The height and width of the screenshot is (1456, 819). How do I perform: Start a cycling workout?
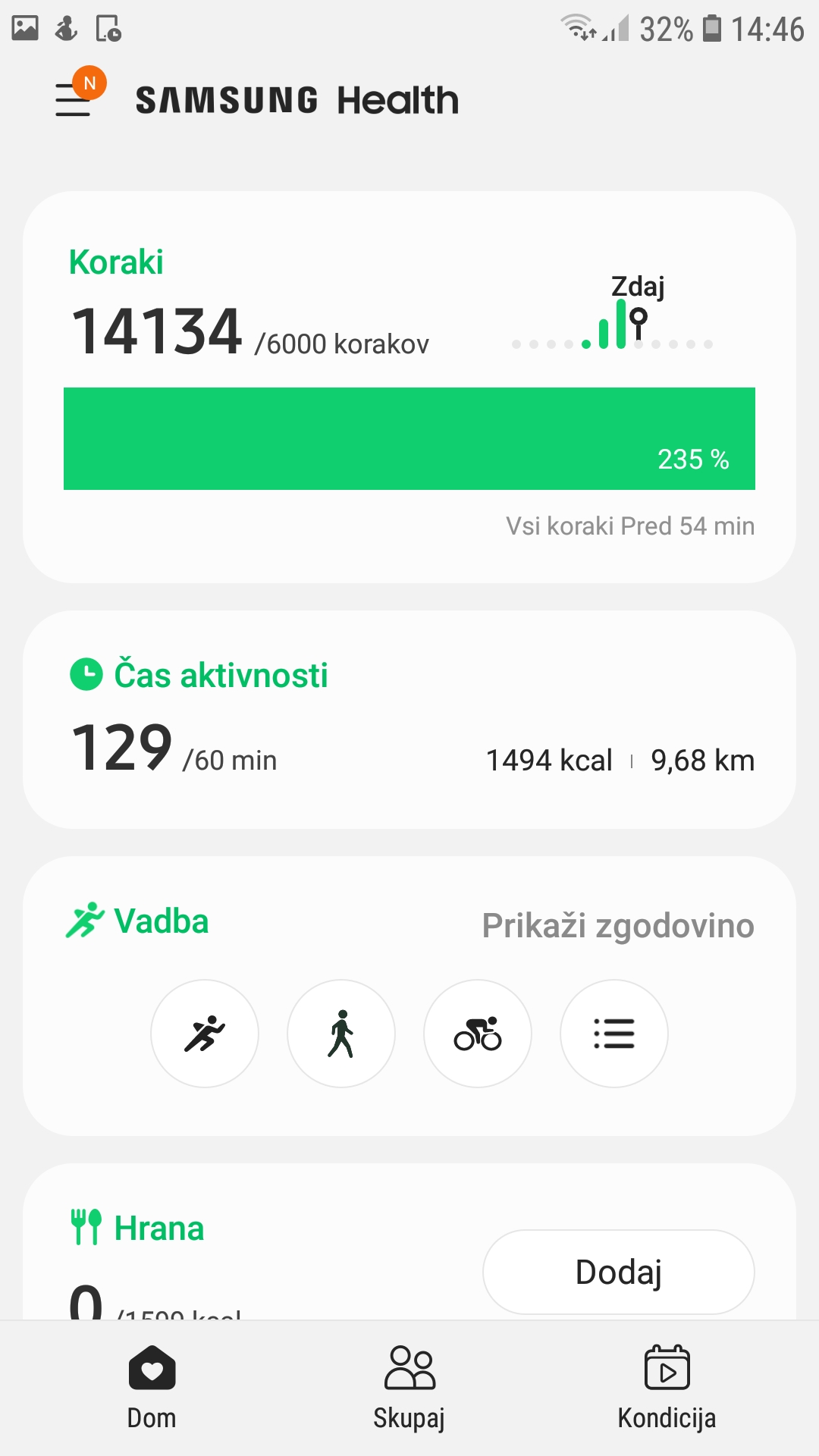point(478,1034)
